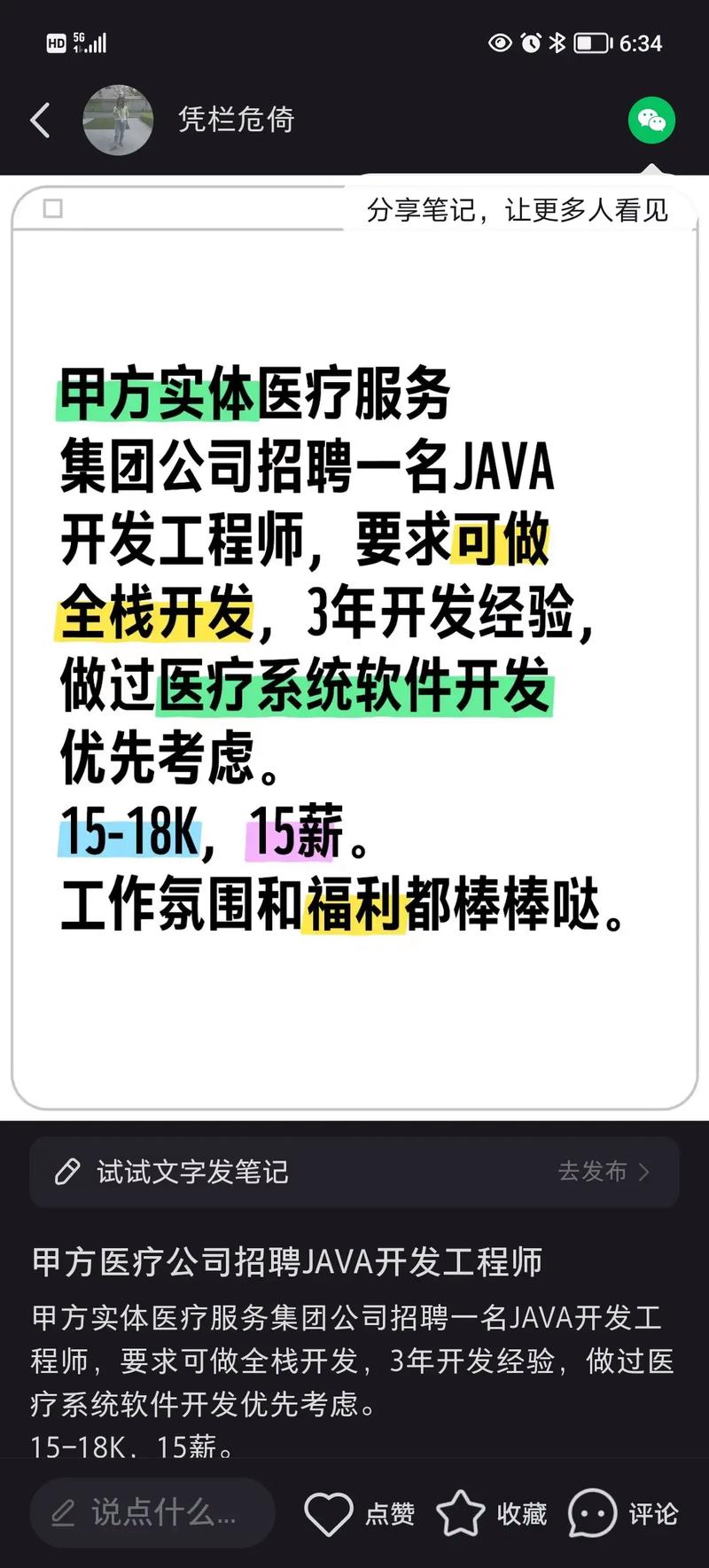Tap the heart icon to like the note
Viewport: 709px width, 1568px height.
[329, 1512]
